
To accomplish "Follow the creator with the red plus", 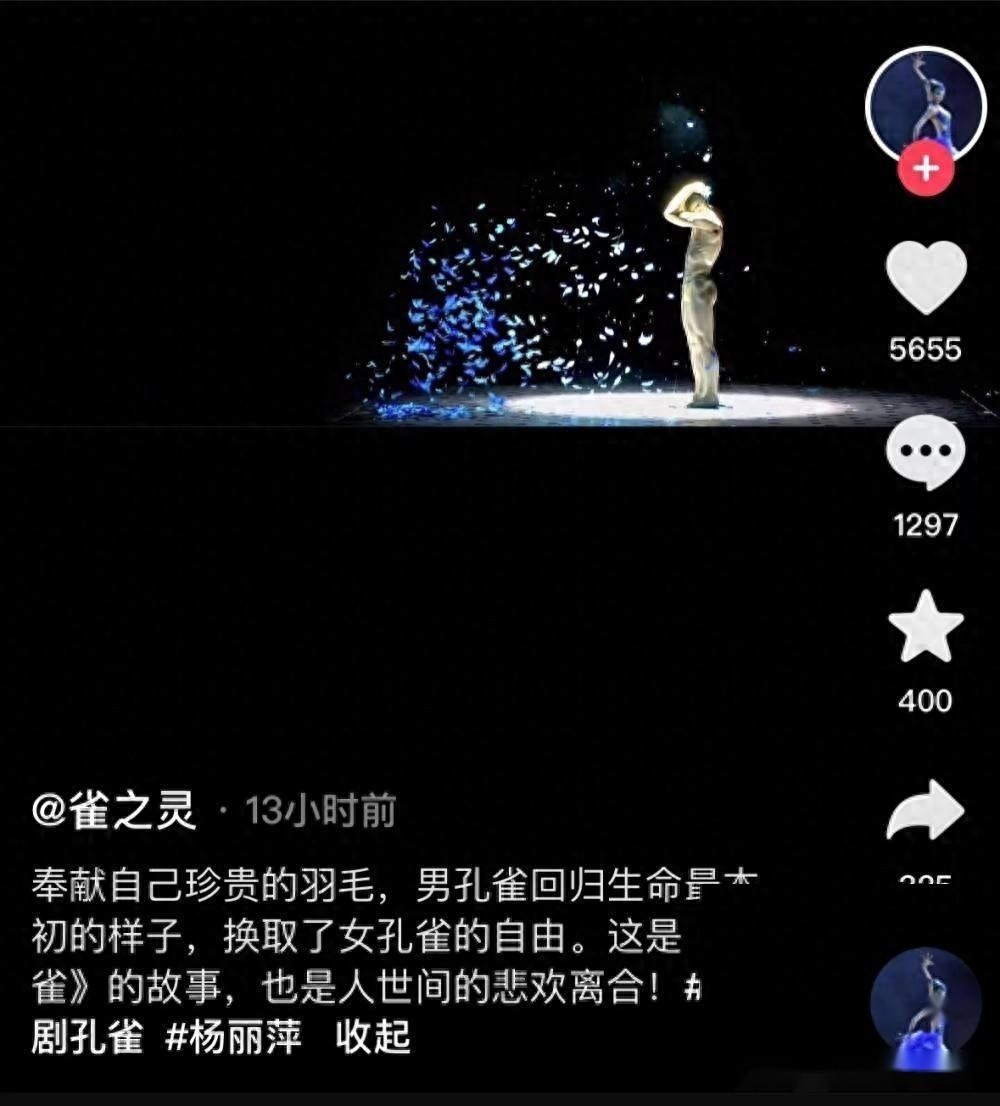I will (x=925, y=168).
